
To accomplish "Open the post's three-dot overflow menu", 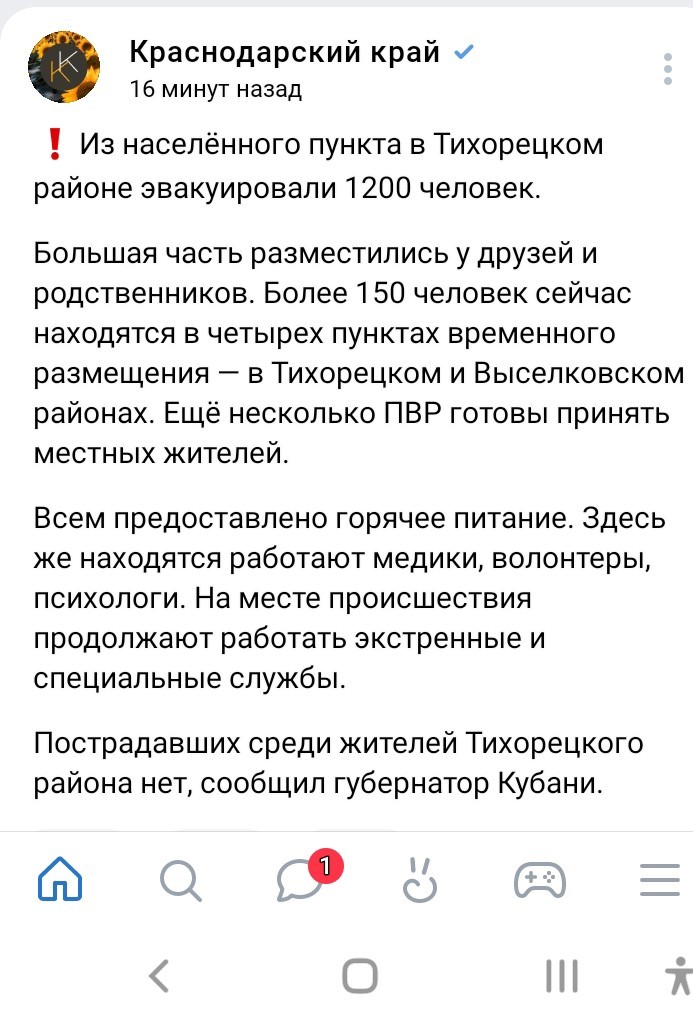I will pyautogui.click(x=668, y=69).
